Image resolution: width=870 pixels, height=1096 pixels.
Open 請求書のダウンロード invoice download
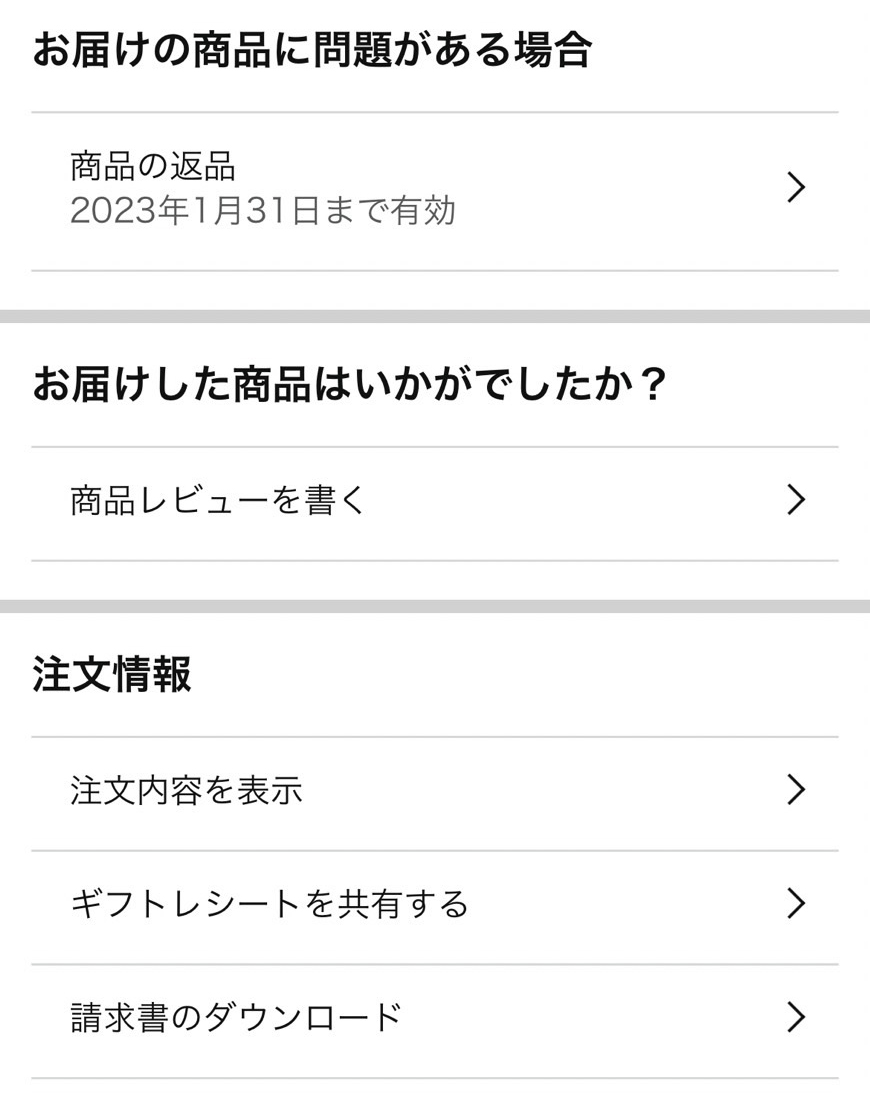434,1018
